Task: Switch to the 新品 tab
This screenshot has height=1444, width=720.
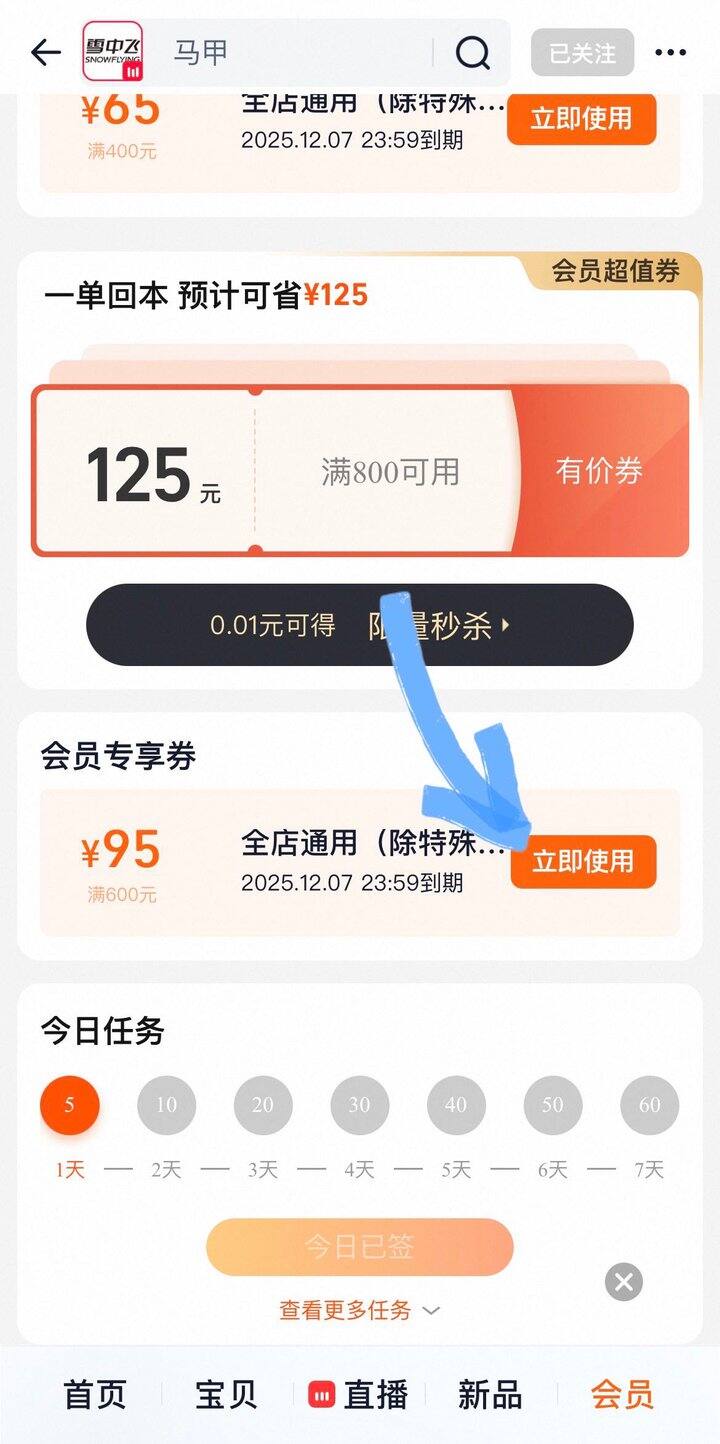Action: coord(490,1394)
